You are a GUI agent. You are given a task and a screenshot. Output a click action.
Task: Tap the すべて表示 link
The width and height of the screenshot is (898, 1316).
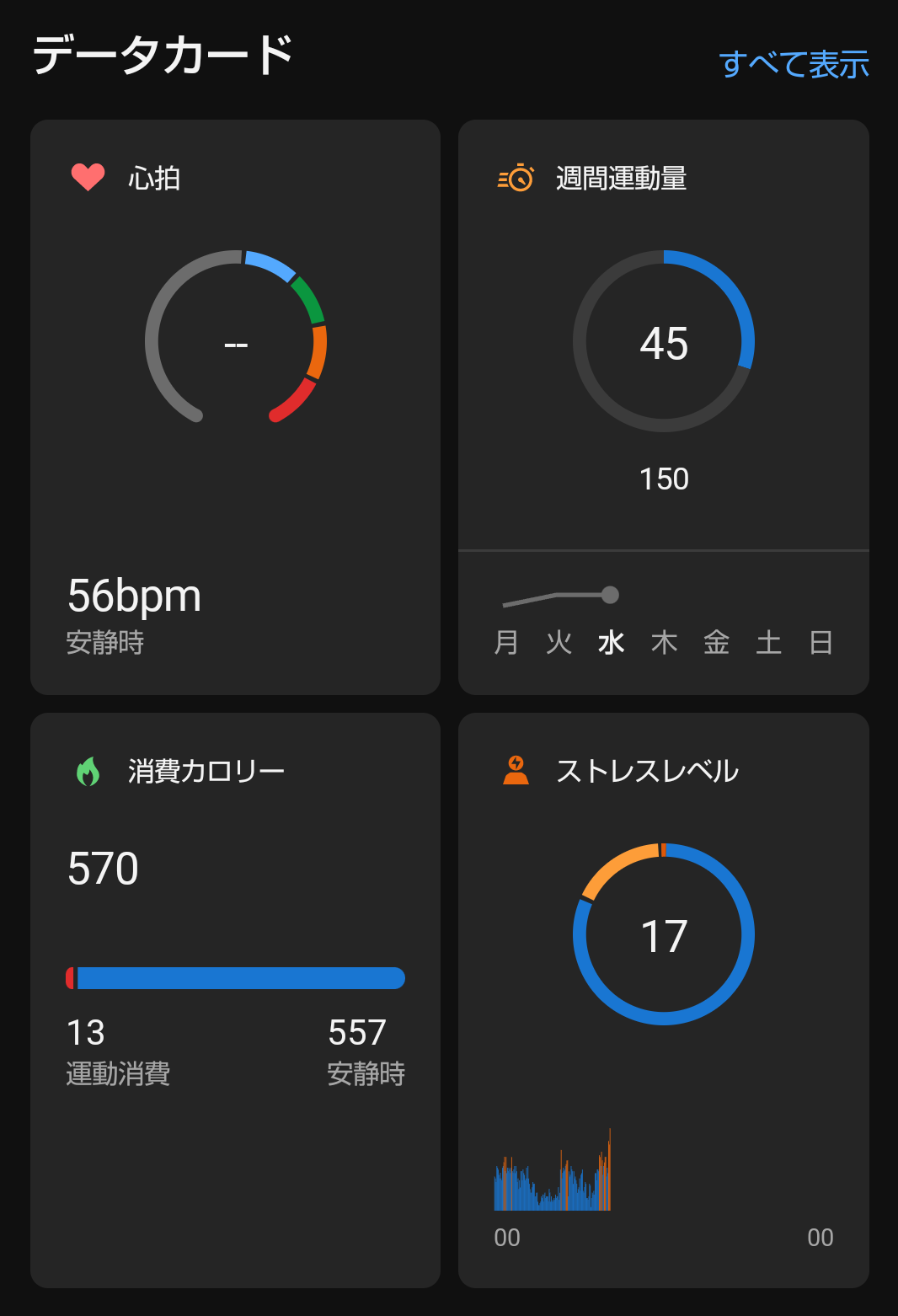[793, 65]
